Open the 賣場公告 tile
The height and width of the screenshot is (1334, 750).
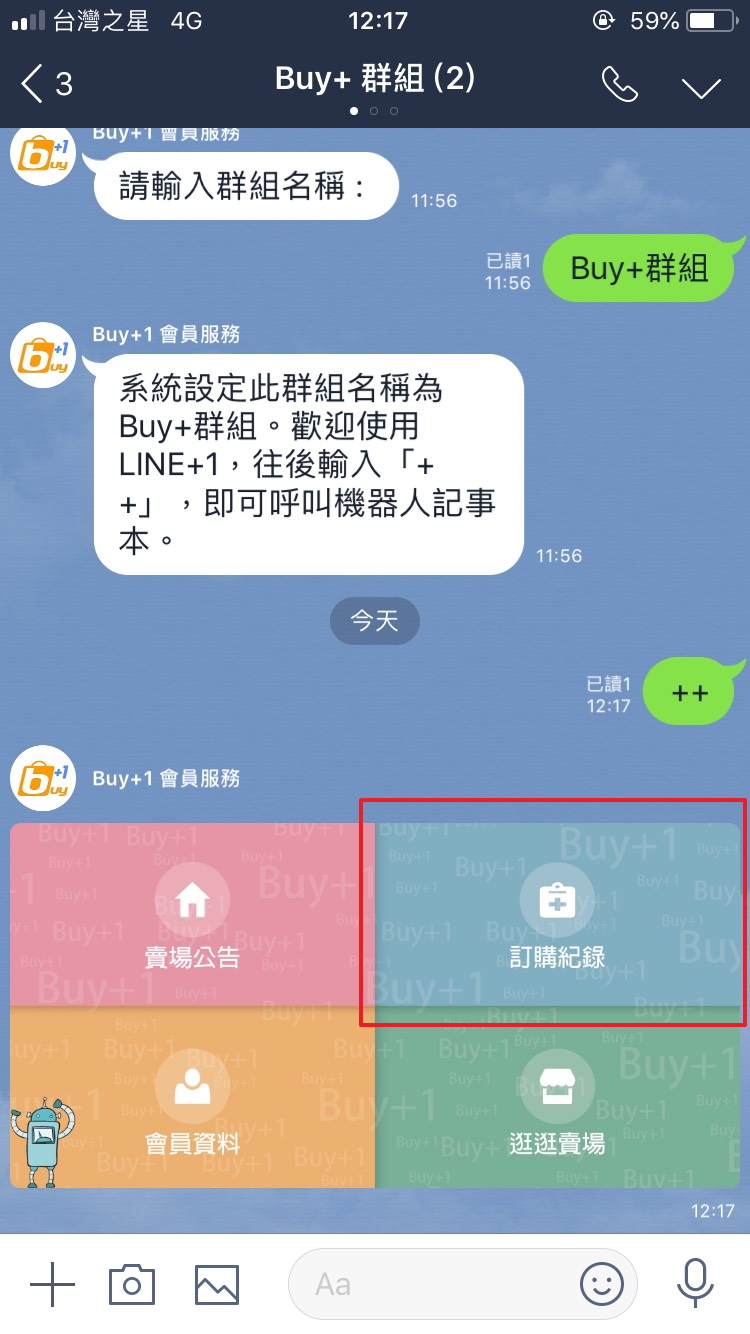coord(192,915)
